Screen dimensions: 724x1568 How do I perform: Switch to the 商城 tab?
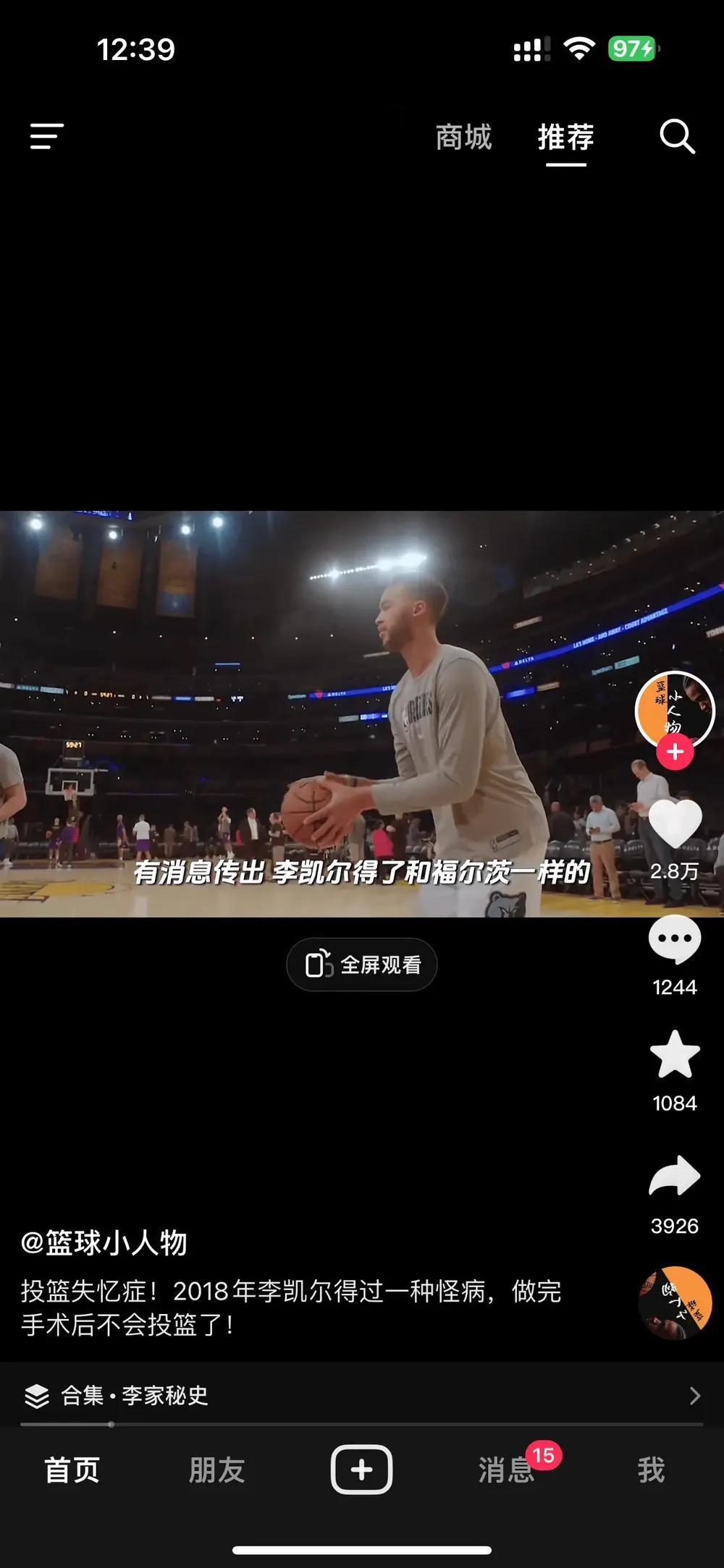[464, 137]
